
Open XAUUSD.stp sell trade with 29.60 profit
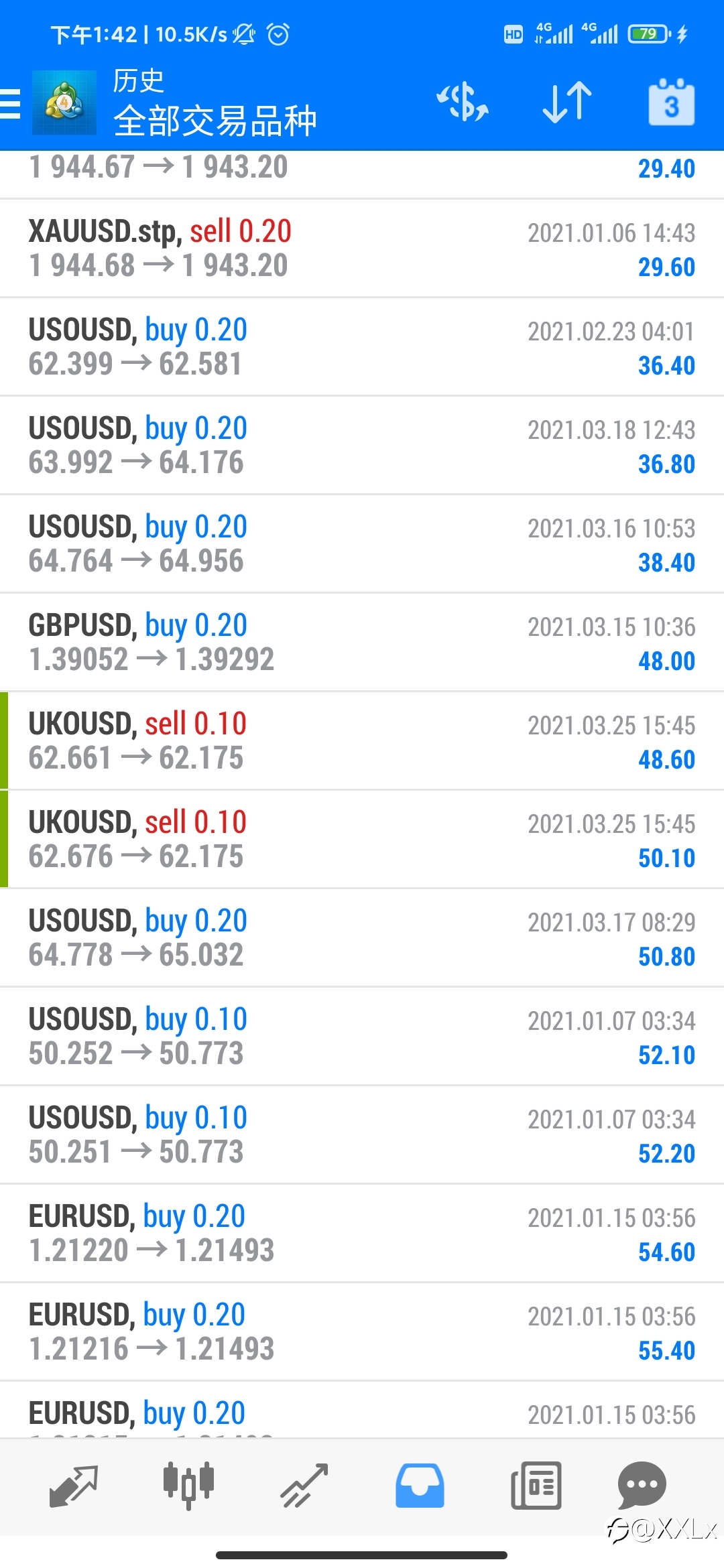tap(362, 249)
